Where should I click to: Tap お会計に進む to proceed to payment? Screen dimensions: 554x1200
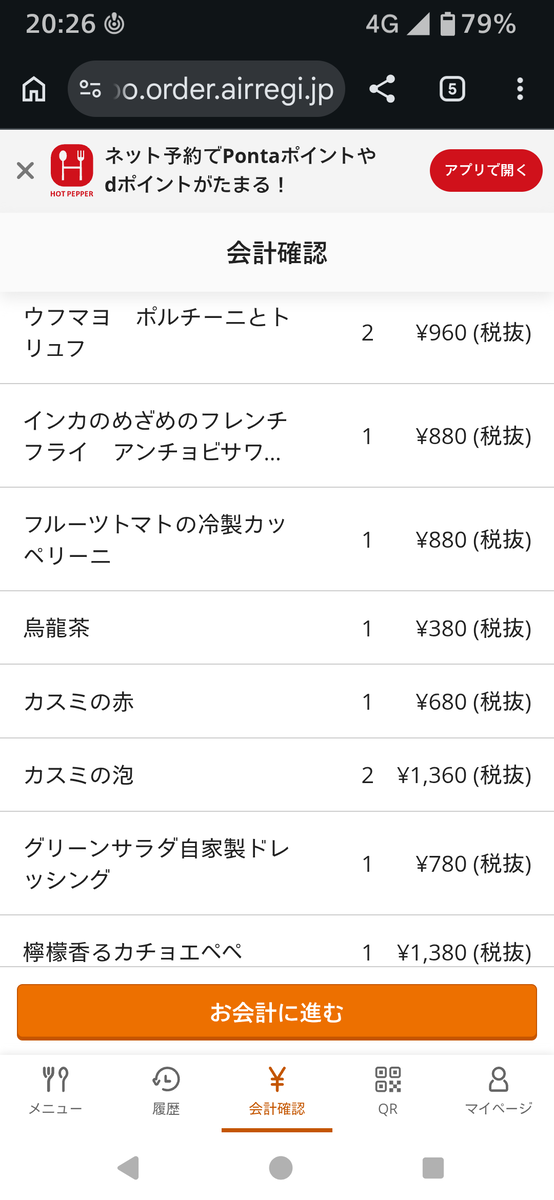point(277,1013)
